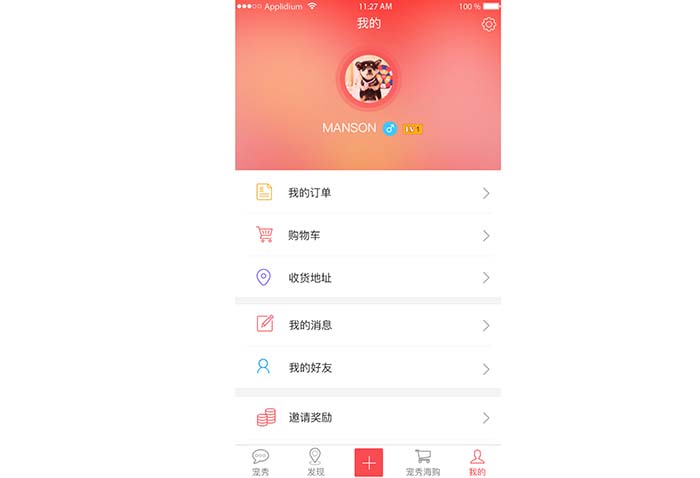Viewport: 700px width, 478px height.
Task: Tap the profile avatar picture
Action: pos(368,79)
